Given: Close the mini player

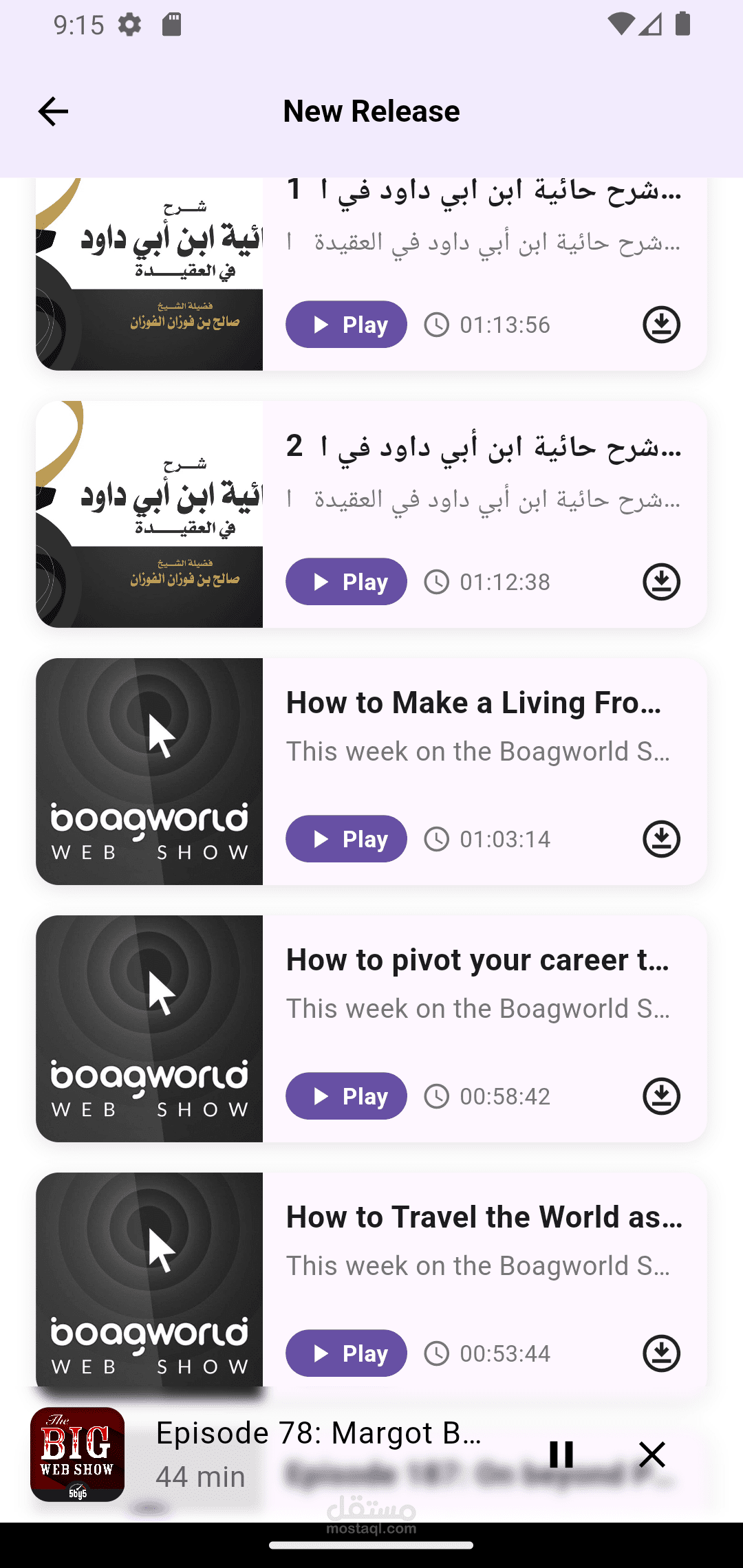Looking at the screenshot, I should coord(652,1455).
